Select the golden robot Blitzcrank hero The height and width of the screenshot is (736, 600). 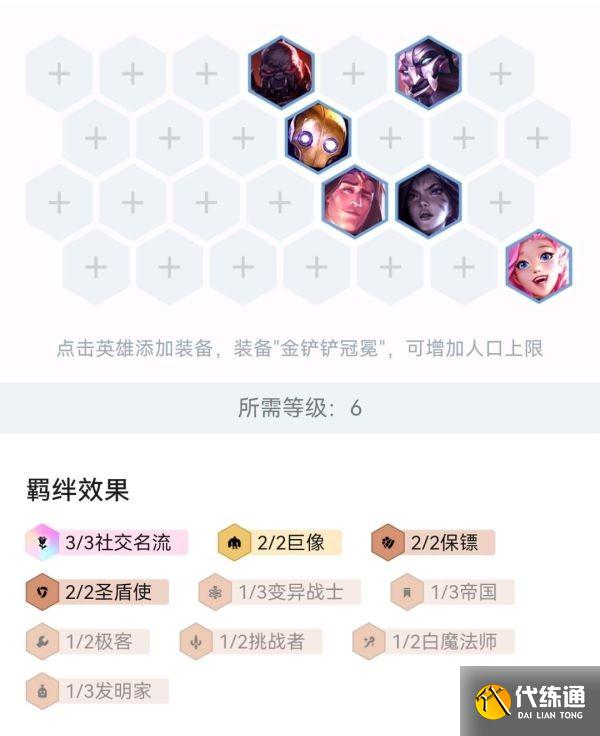pyautogui.click(x=318, y=137)
